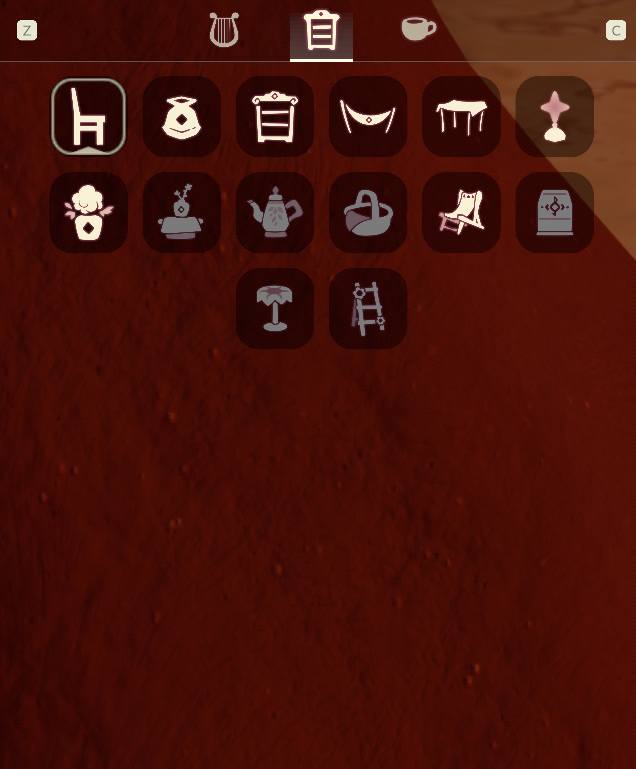Open the ornate stove category
636x769 pixels.
(555, 212)
